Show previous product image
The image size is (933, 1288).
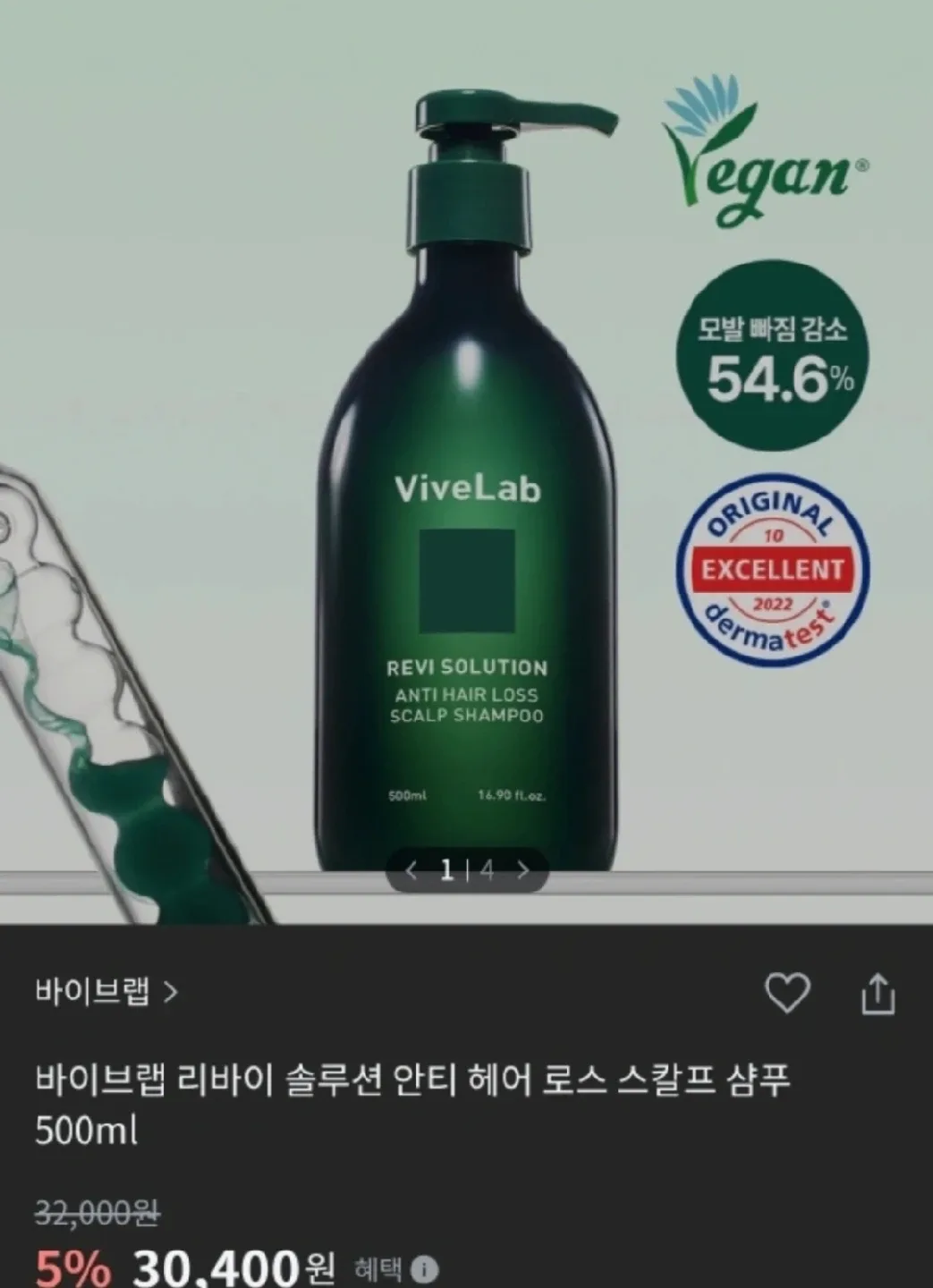click(411, 869)
